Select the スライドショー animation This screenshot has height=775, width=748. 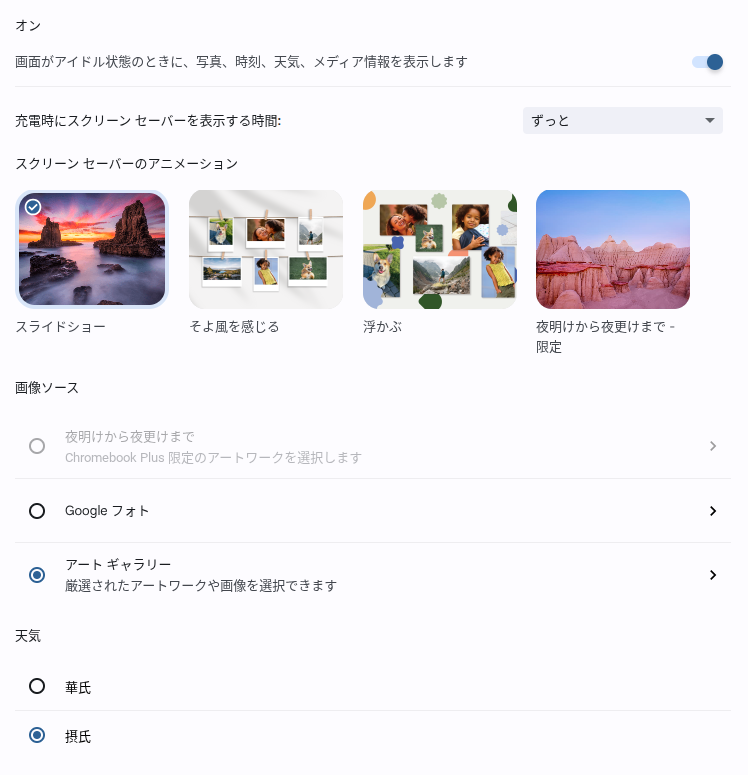[x=92, y=249]
